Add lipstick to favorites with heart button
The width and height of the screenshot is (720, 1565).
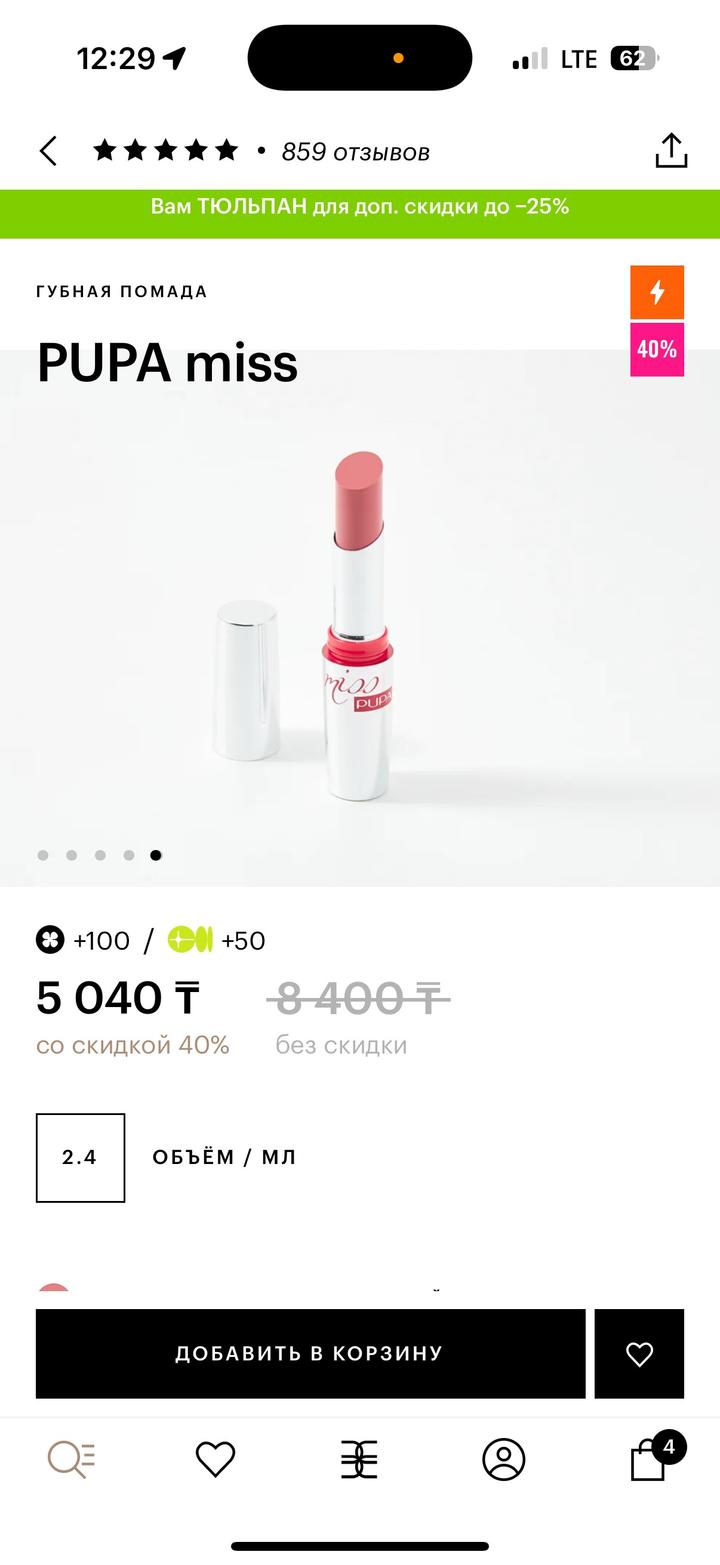click(x=639, y=1353)
